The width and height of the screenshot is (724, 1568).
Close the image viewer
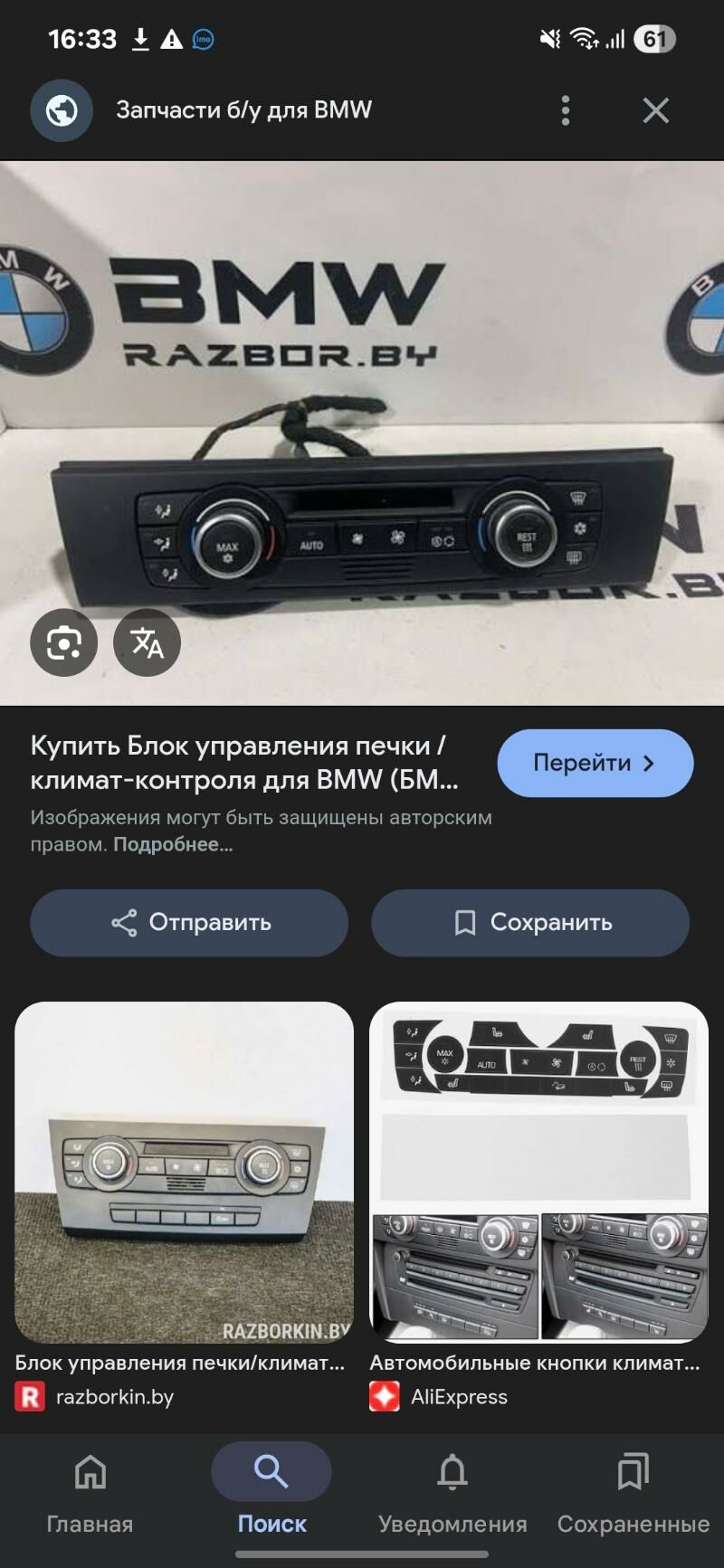click(x=655, y=110)
